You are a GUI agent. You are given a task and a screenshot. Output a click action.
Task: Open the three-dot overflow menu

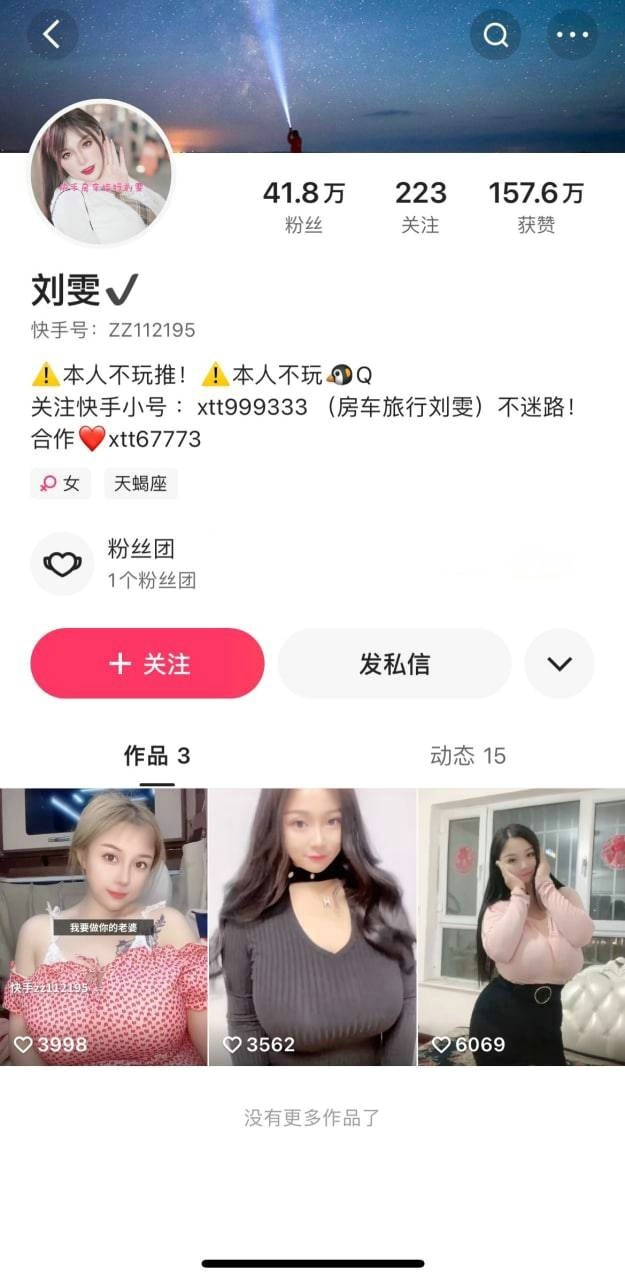coord(571,35)
